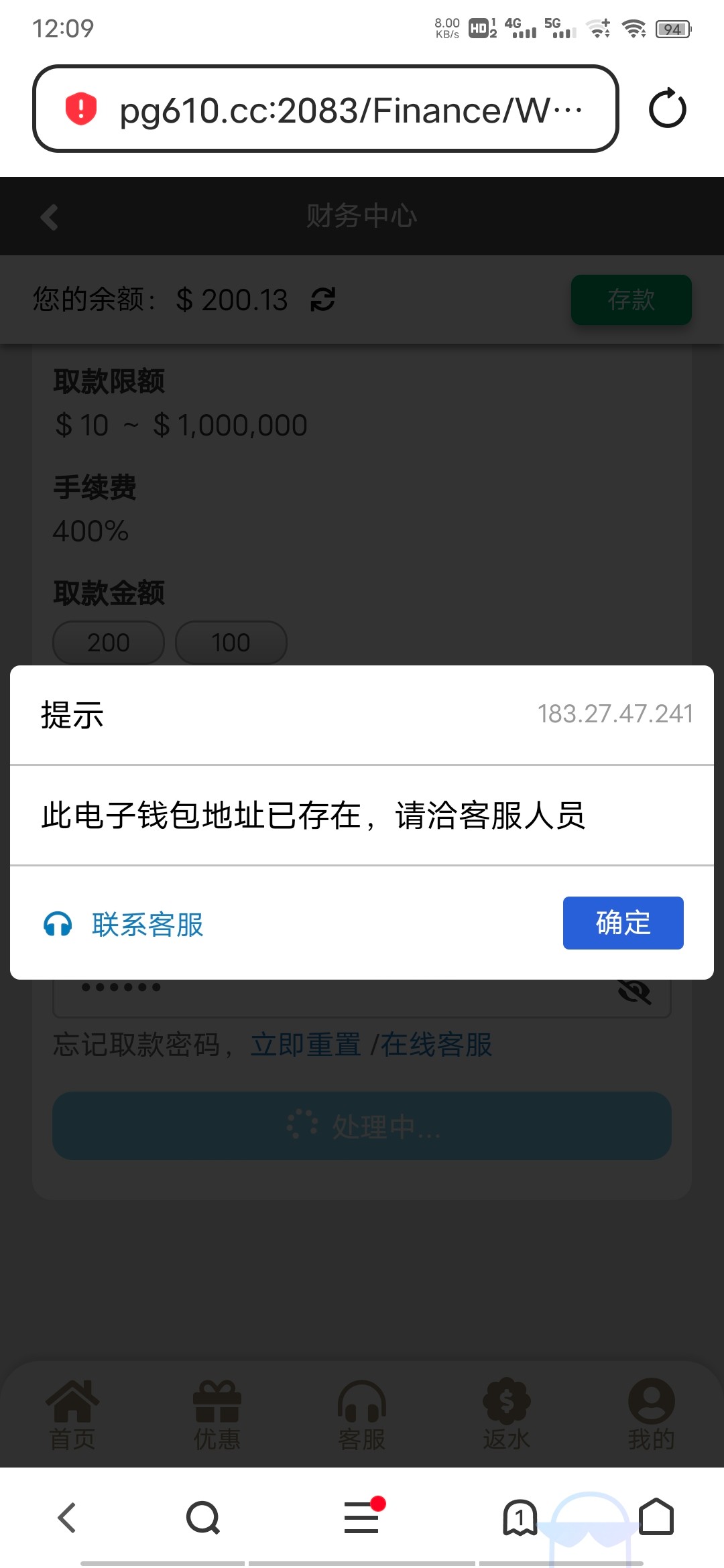The image size is (724, 1568).
Task: Open the tab switcher showing 1
Action: click(521, 1518)
